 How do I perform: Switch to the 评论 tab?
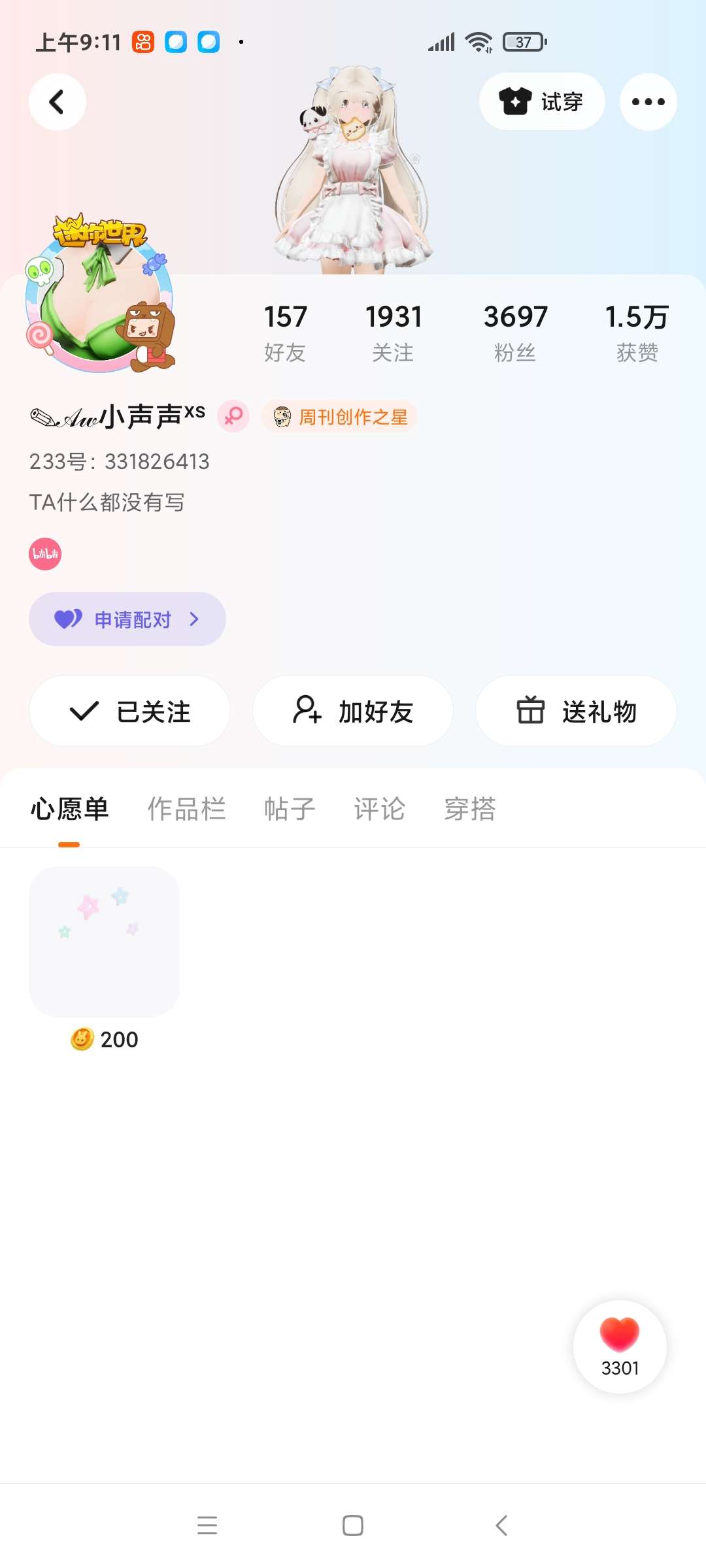pyautogui.click(x=380, y=809)
